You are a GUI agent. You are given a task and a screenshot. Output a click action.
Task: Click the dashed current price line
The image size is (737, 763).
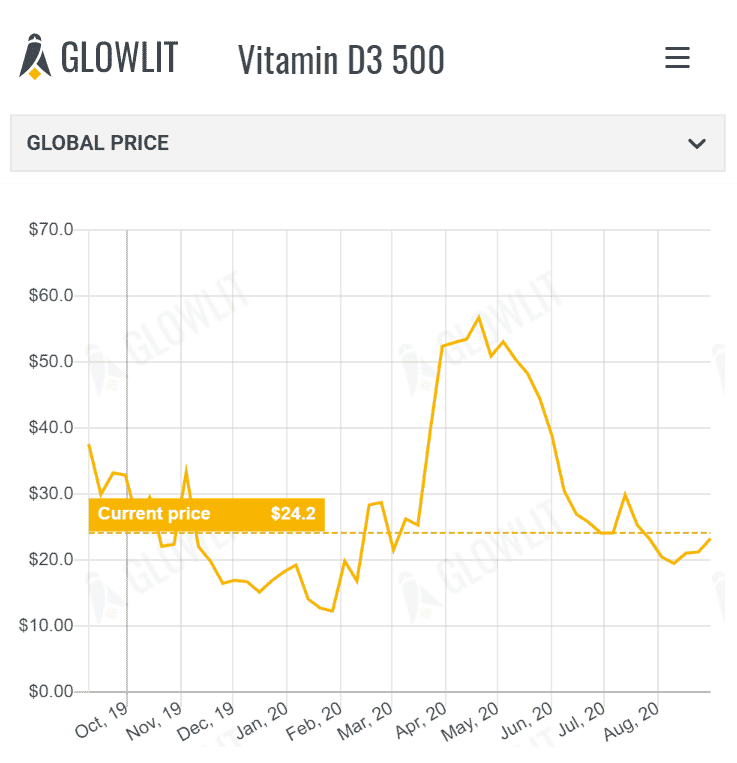point(450,534)
